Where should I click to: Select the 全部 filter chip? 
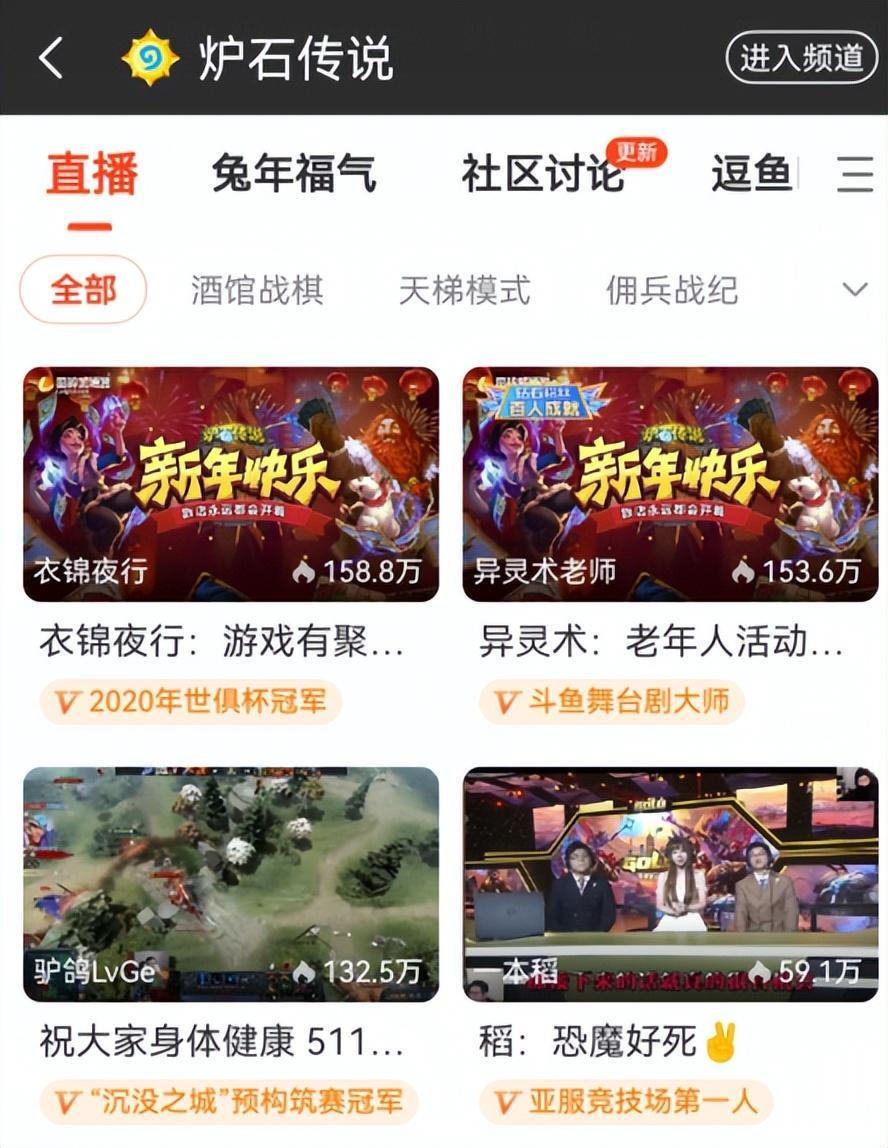[84, 291]
